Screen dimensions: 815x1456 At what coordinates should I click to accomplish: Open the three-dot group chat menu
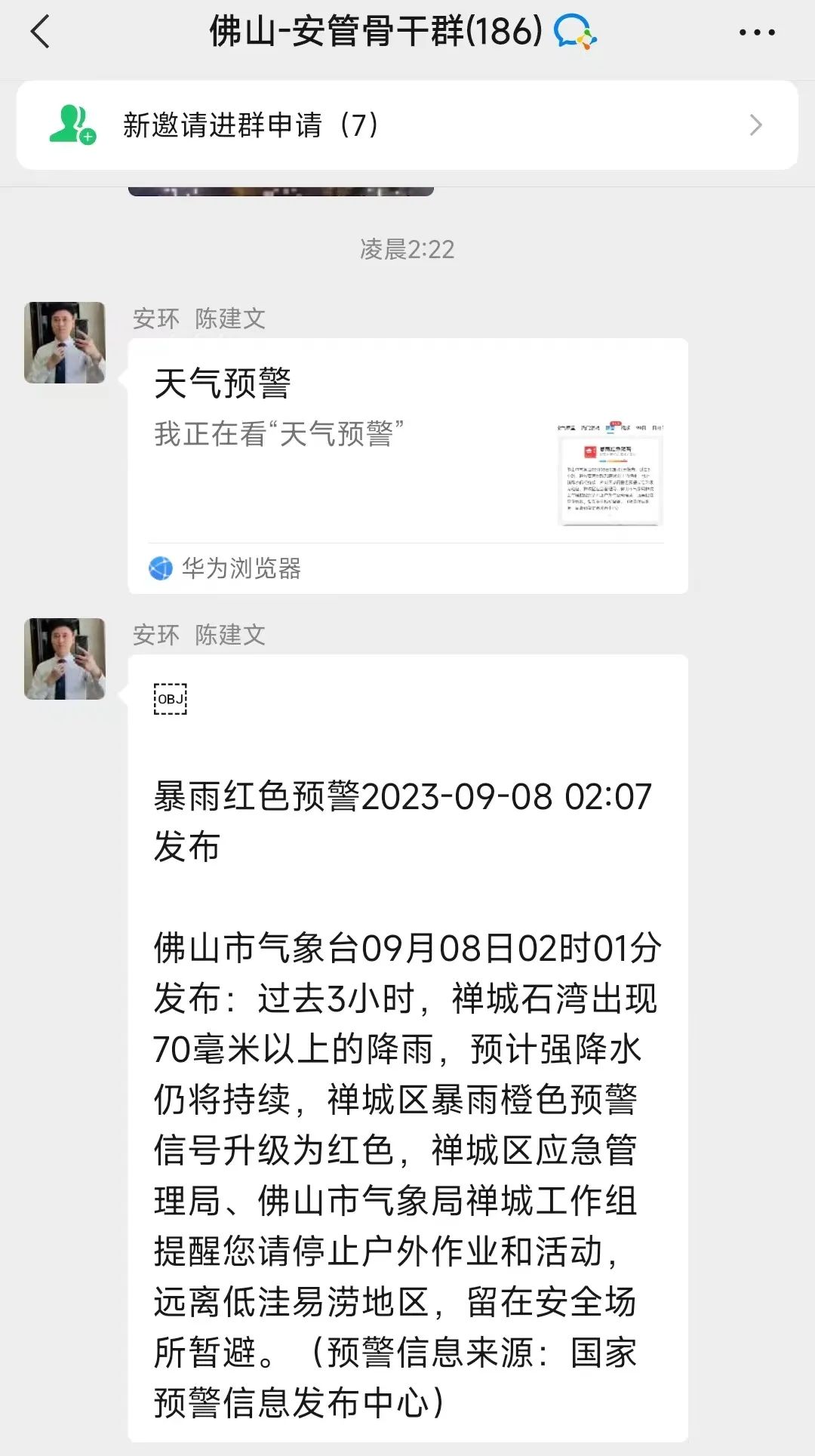(x=757, y=32)
